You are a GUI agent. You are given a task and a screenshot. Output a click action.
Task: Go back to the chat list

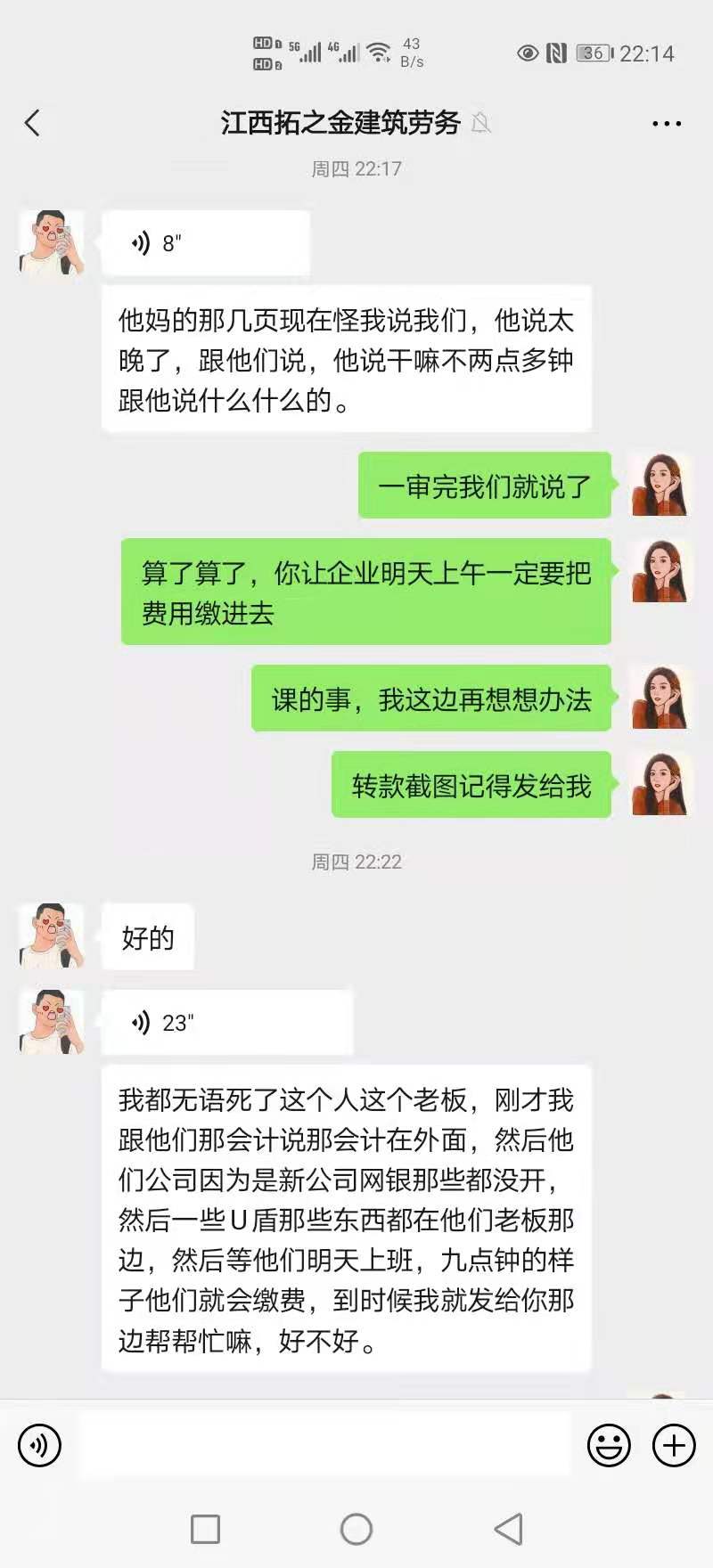pyautogui.click(x=33, y=123)
